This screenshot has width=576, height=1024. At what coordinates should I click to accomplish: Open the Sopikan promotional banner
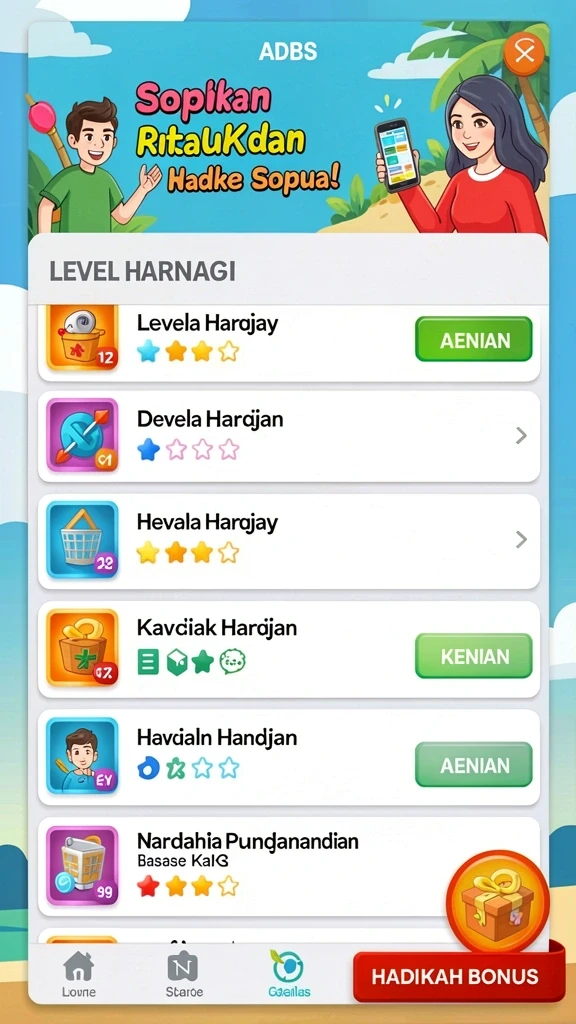point(287,131)
